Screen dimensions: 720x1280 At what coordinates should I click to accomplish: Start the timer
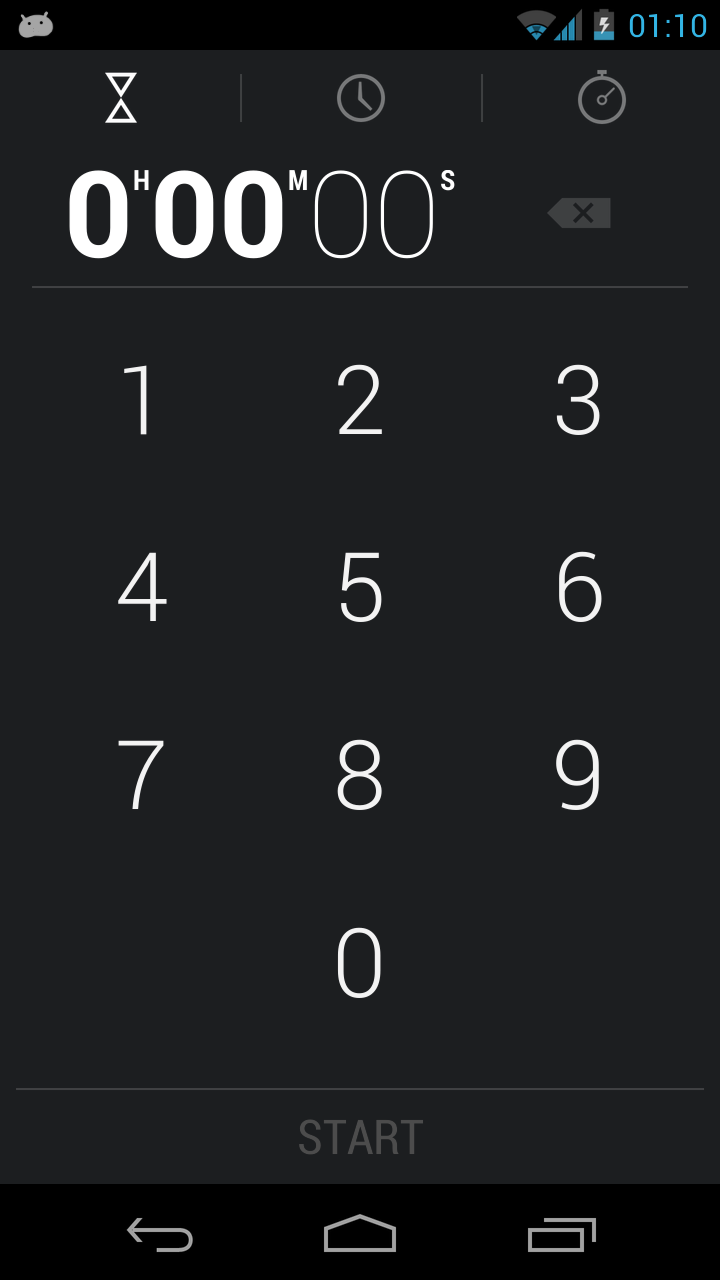[360, 1137]
